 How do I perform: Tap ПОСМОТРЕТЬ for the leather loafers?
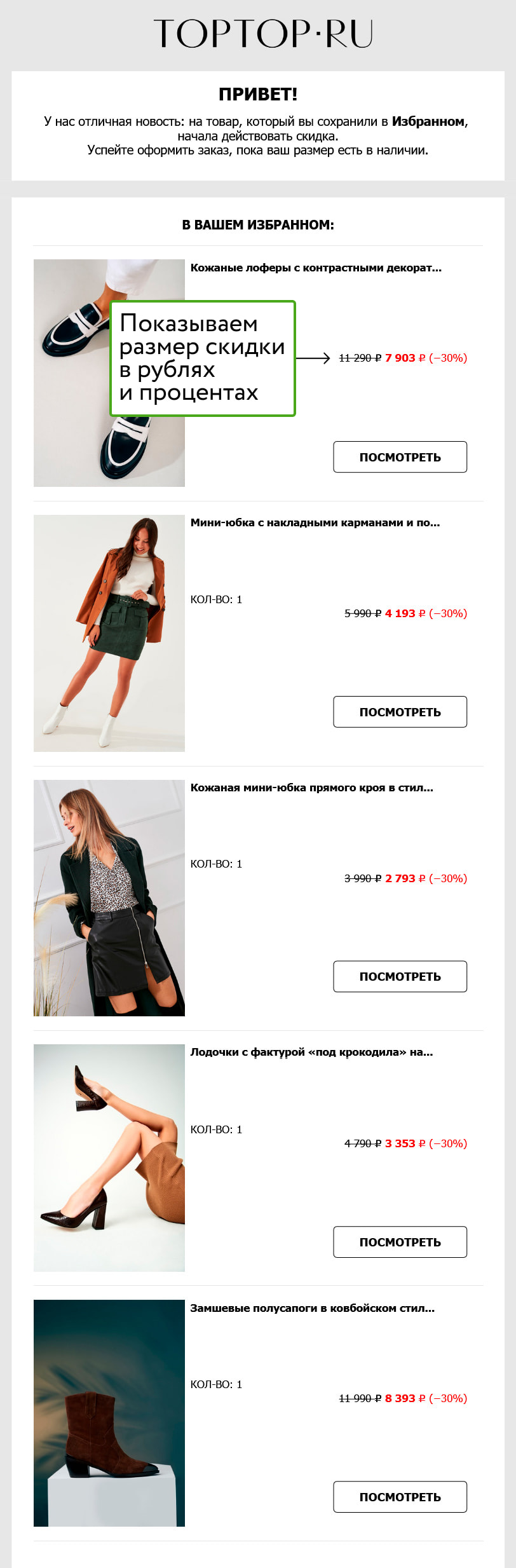400,457
